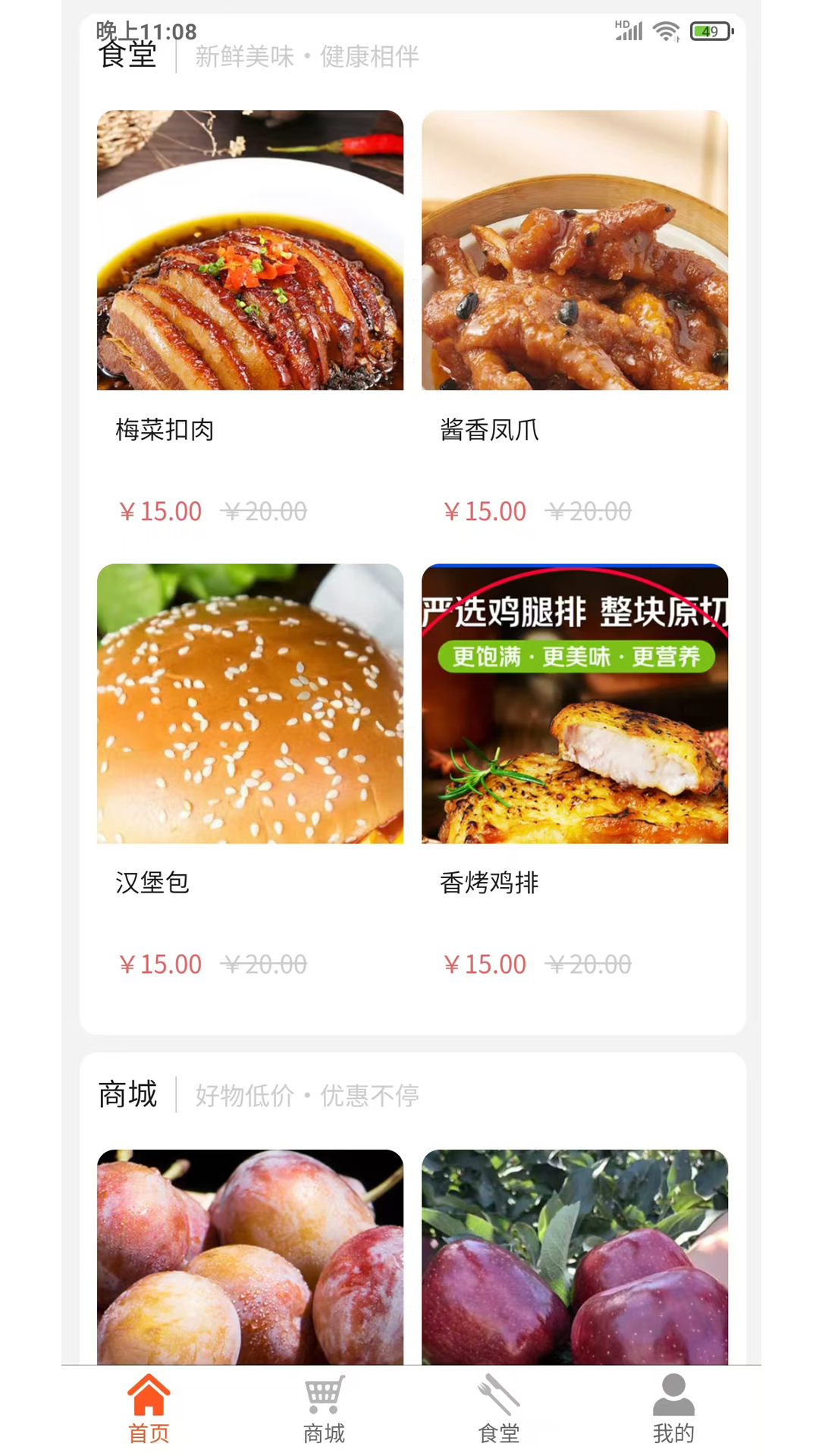The image size is (819, 1456).
Task: Tap the ¥15.00 price of 梅菜扣肉
Action: coord(161,512)
